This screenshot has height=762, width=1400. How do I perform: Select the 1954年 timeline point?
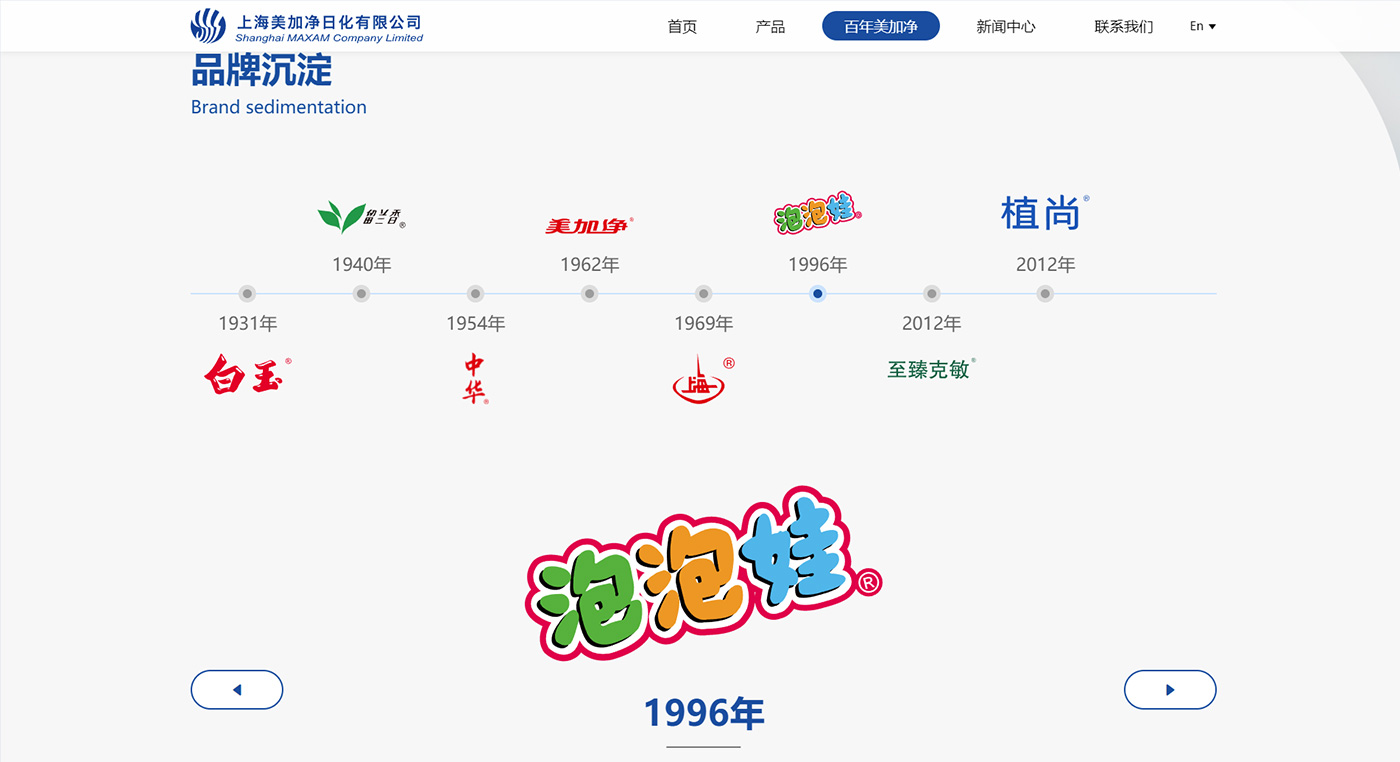point(476,294)
